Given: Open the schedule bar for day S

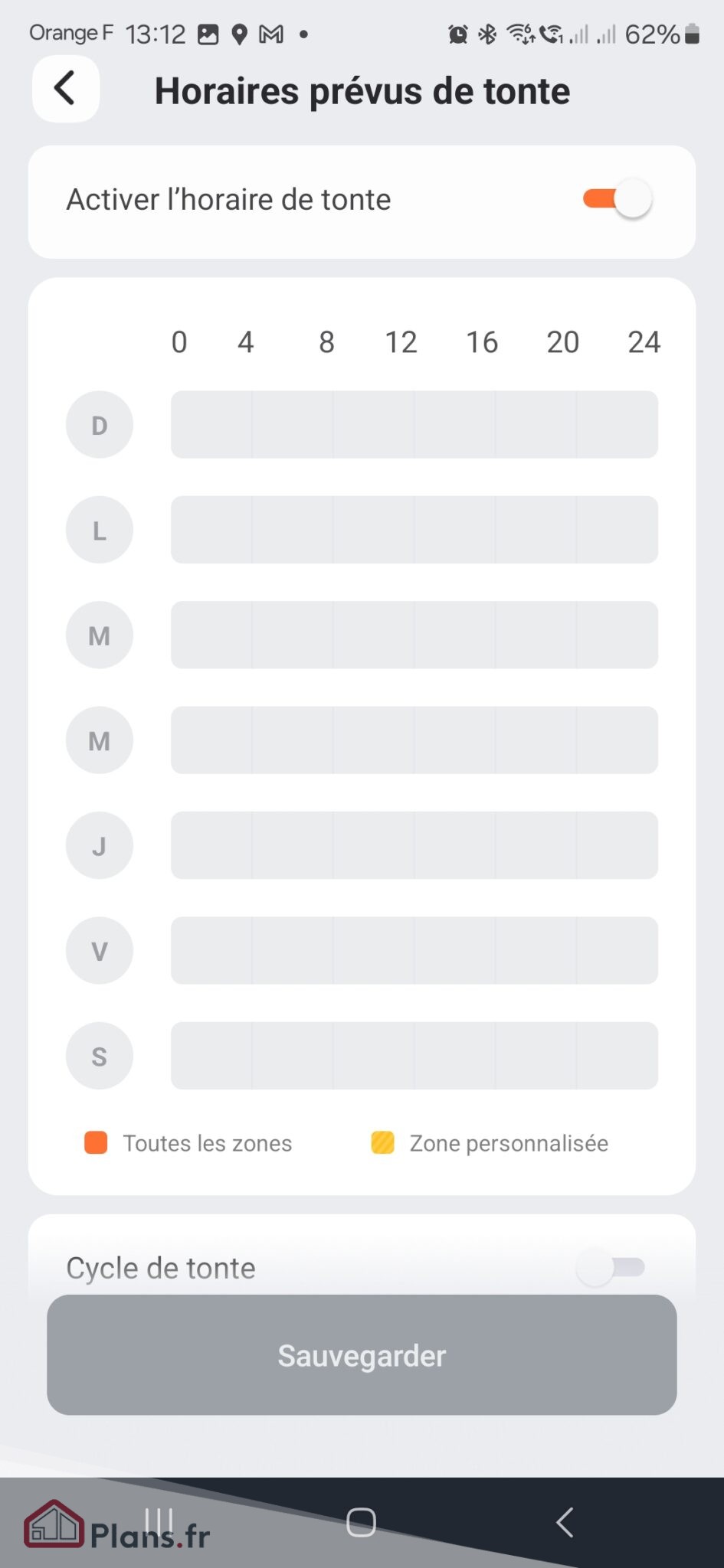Looking at the screenshot, I should pyautogui.click(x=414, y=1056).
